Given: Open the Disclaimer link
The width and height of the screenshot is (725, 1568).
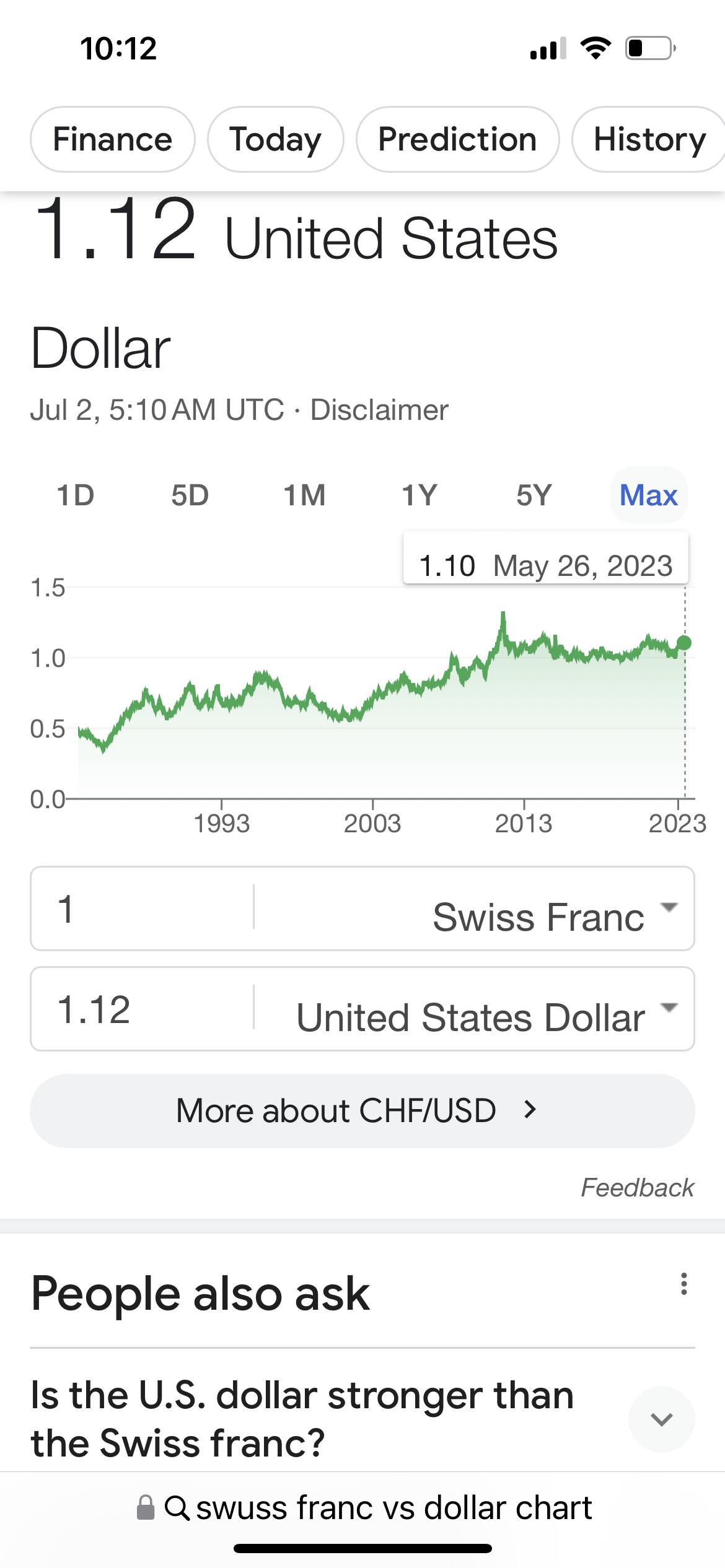Looking at the screenshot, I should coord(379,410).
